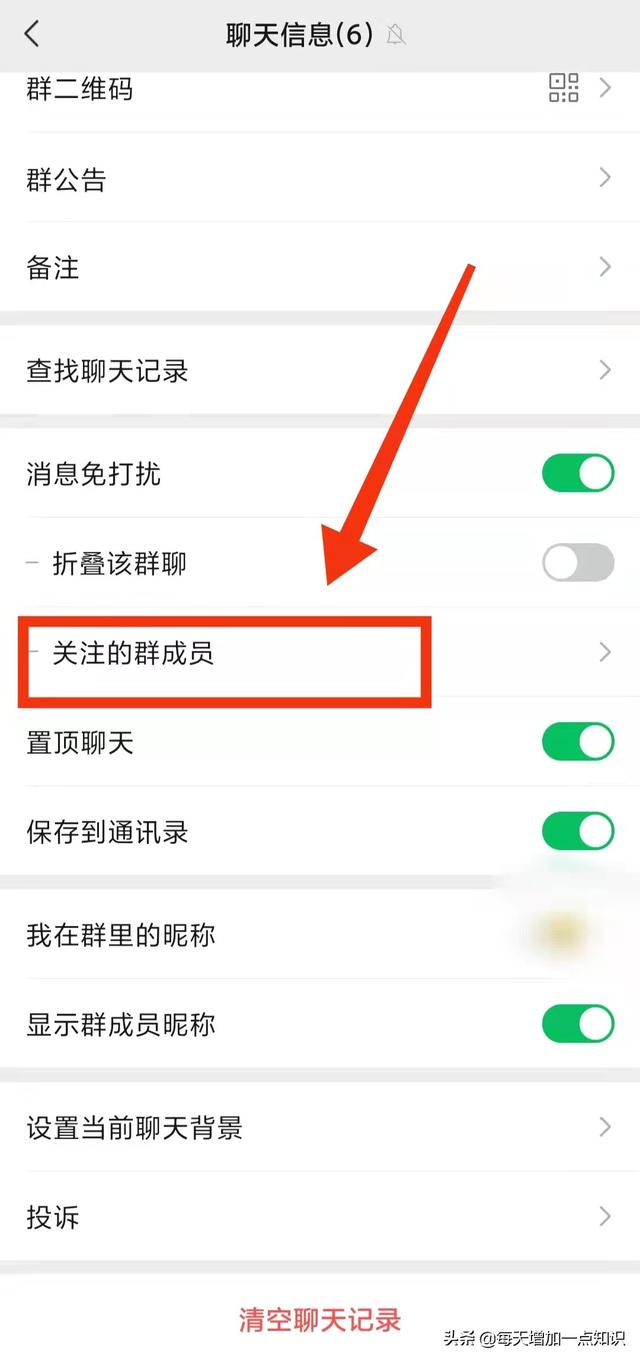Enable the 折叠该群聊 switch
Image resolution: width=640 pixels, height=1361 pixels.
coord(578,563)
